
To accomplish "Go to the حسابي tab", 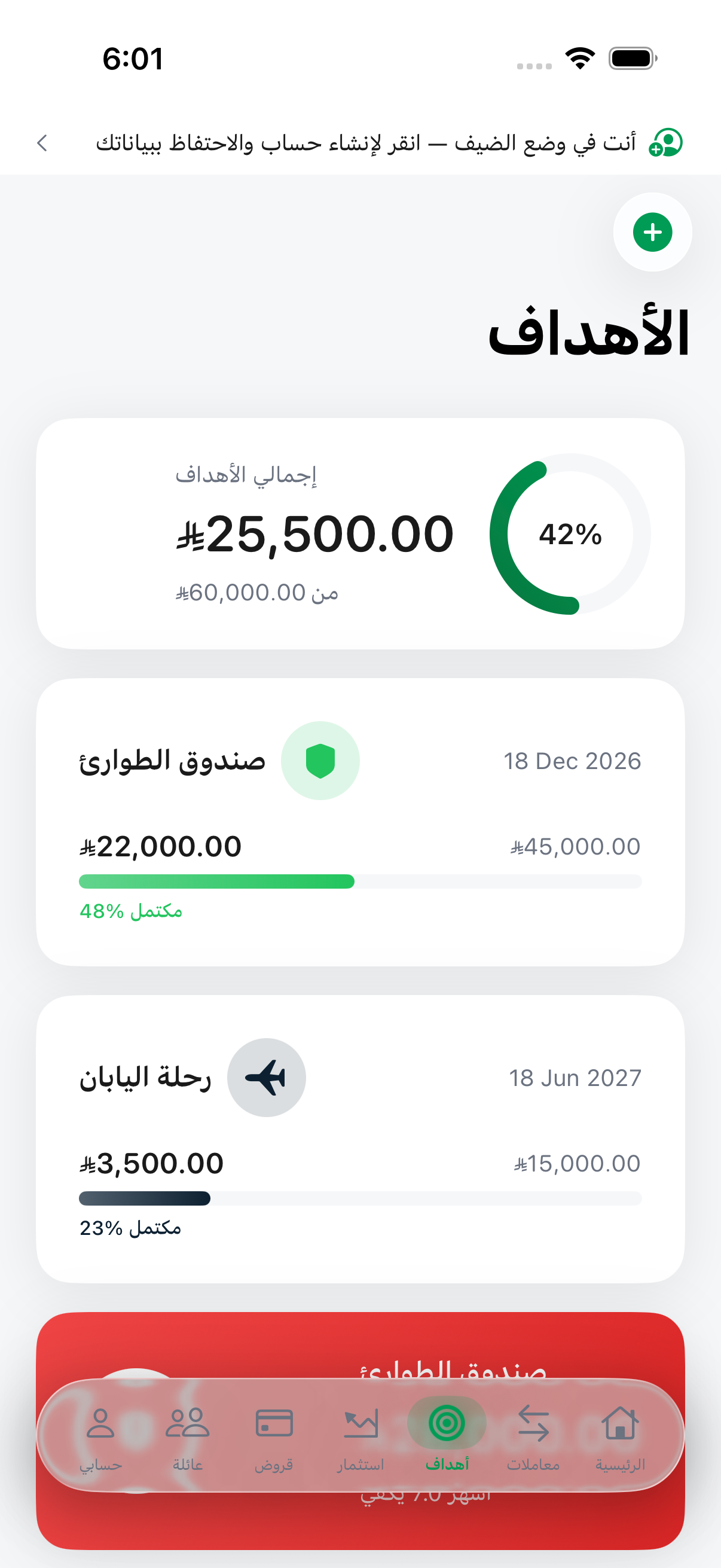I will pyautogui.click(x=101, y=1438).
